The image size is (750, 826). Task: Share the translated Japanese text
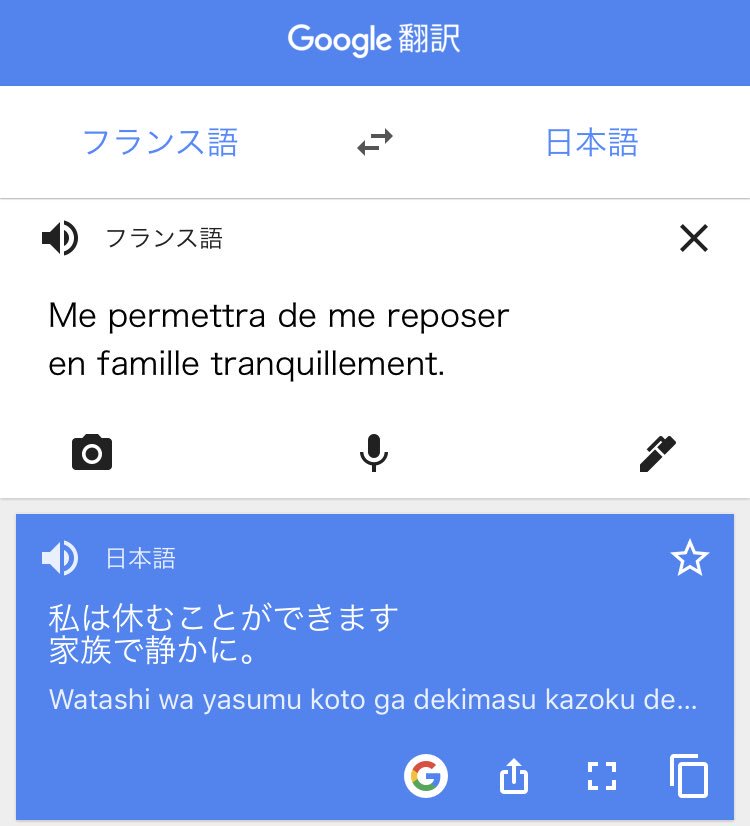513,776
